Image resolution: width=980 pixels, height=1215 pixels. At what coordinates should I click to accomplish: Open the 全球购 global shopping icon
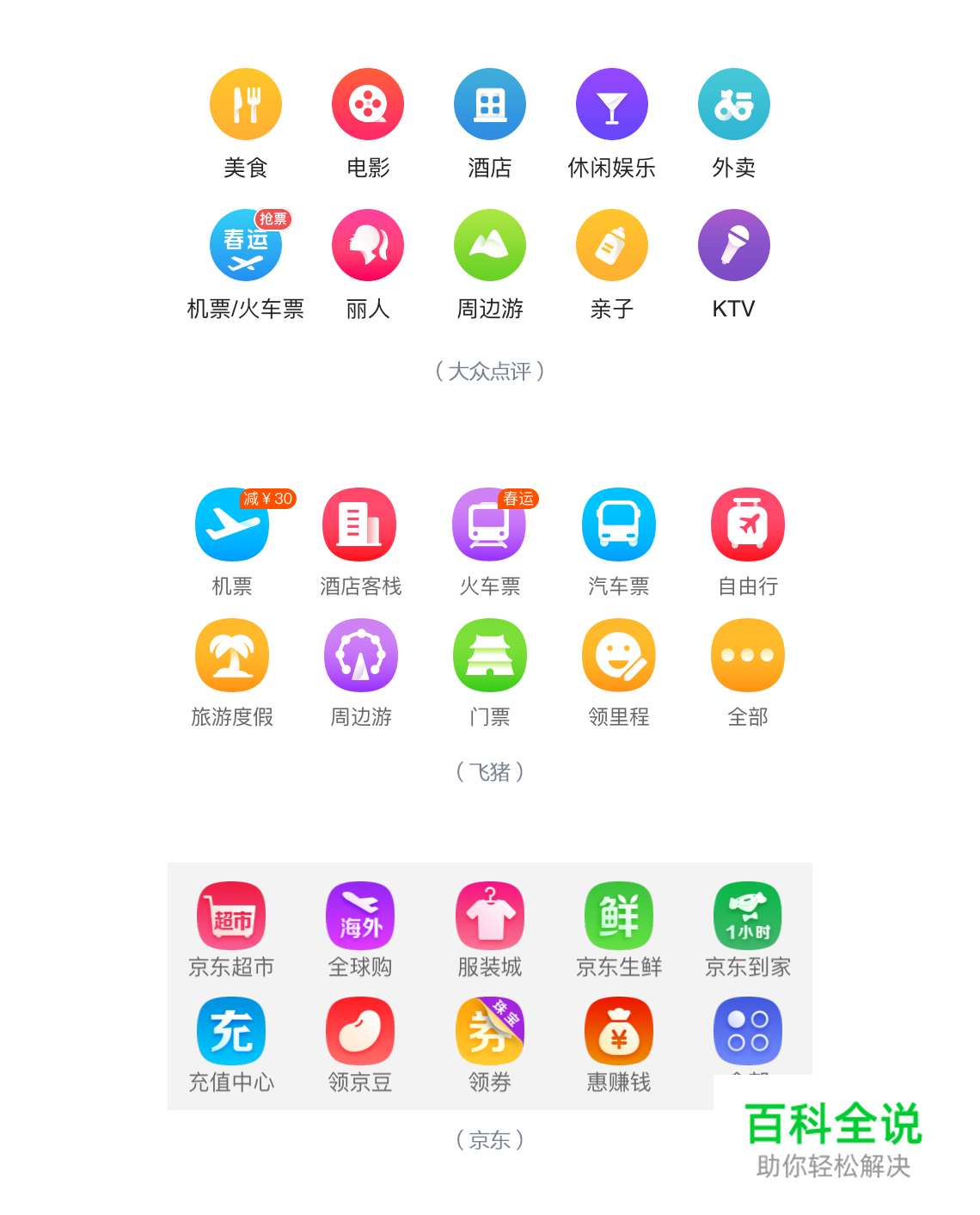pos(360,916)
